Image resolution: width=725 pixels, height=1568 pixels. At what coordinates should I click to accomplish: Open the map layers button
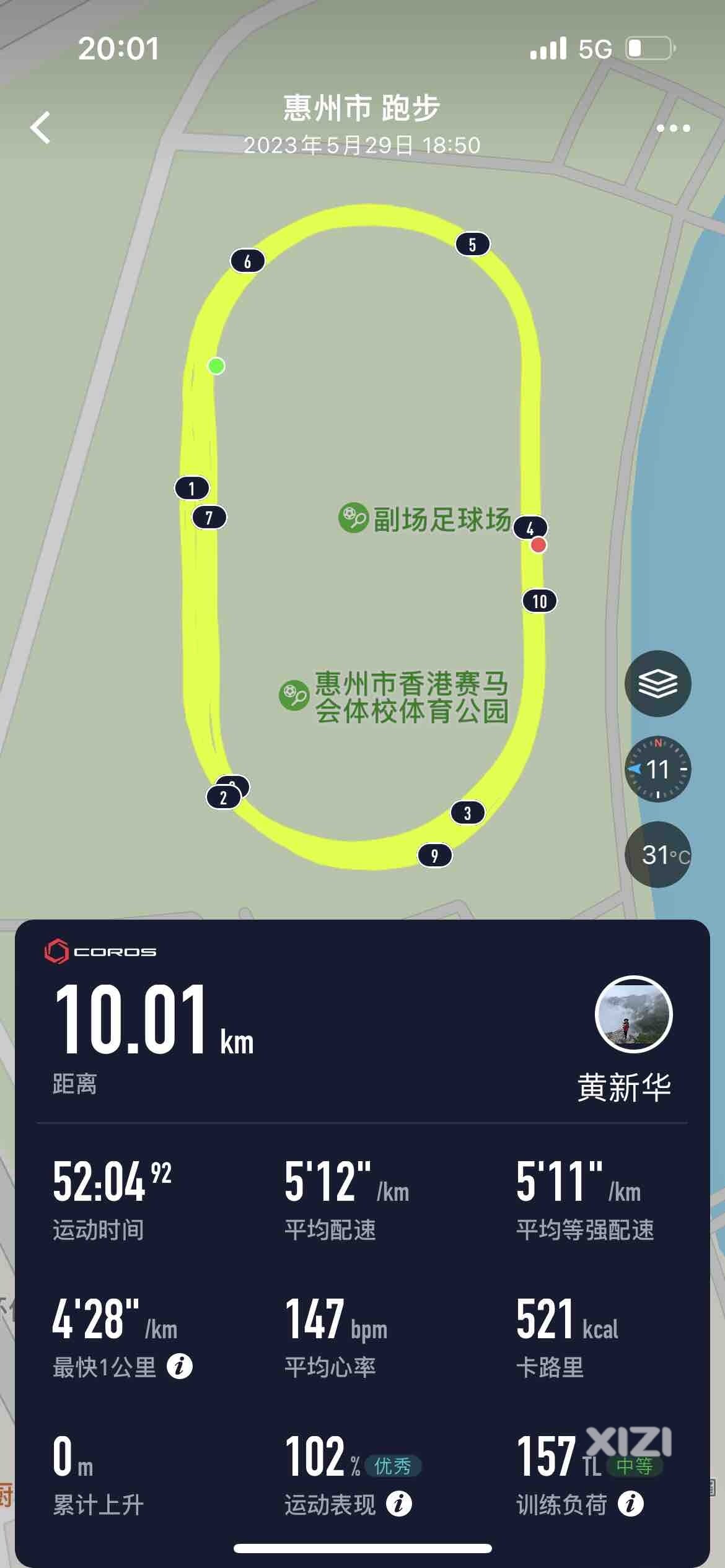click(657, 684)
